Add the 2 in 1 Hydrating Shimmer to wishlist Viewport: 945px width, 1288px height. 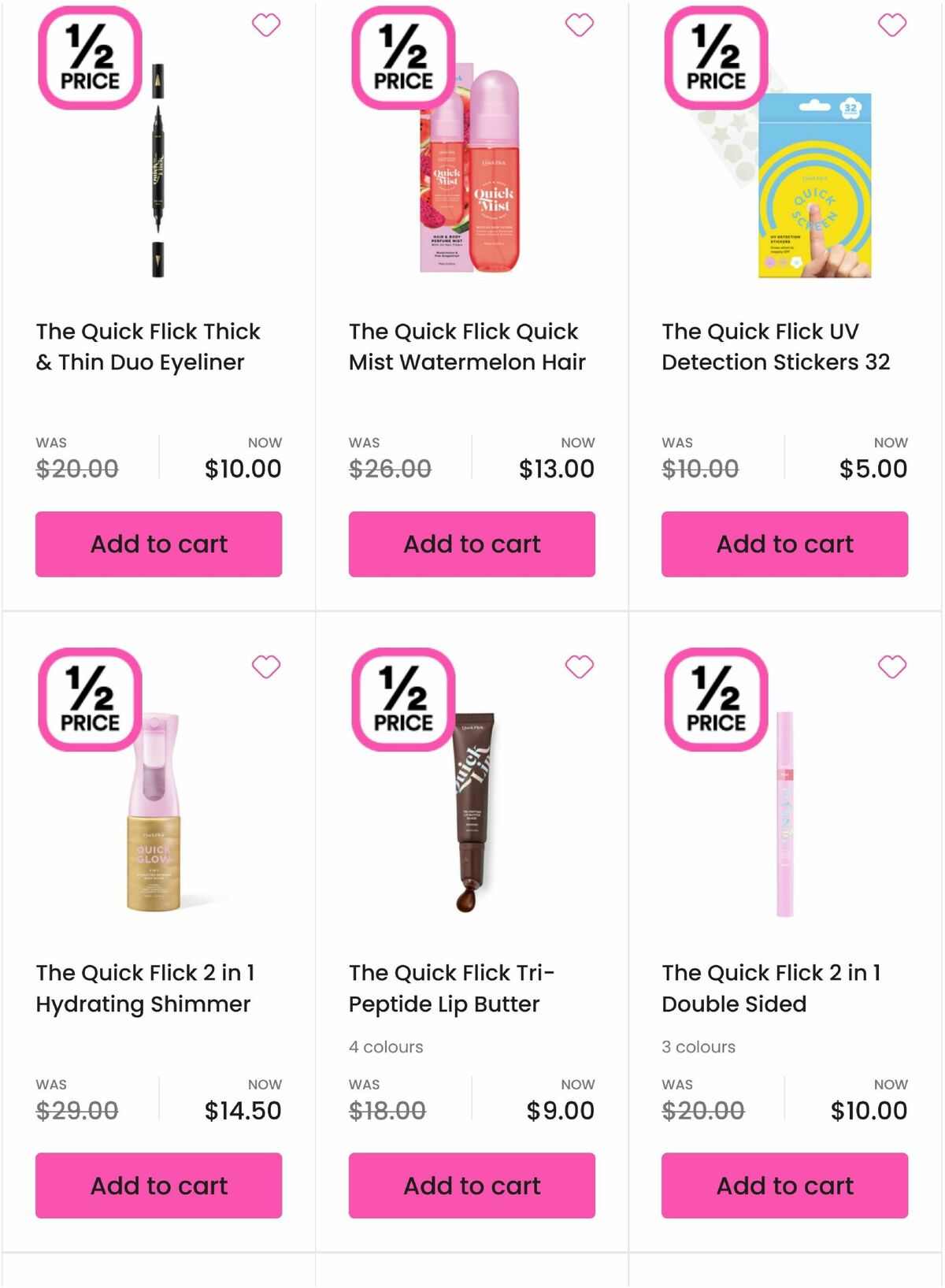click(268, 666)
